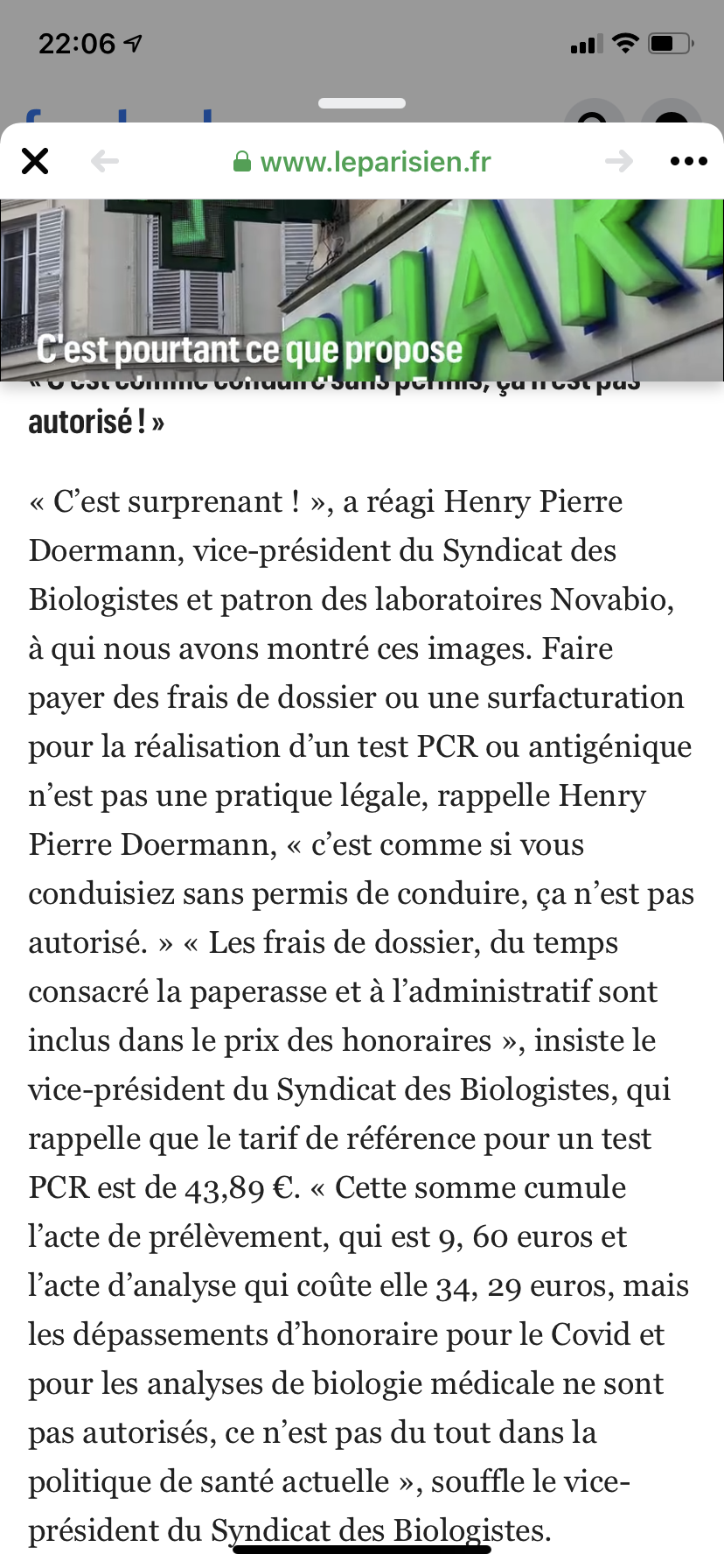The width and height of the screenshot is (724, 1568).
Task: Close the in-app browser
Action: click(x=35, y=161)
